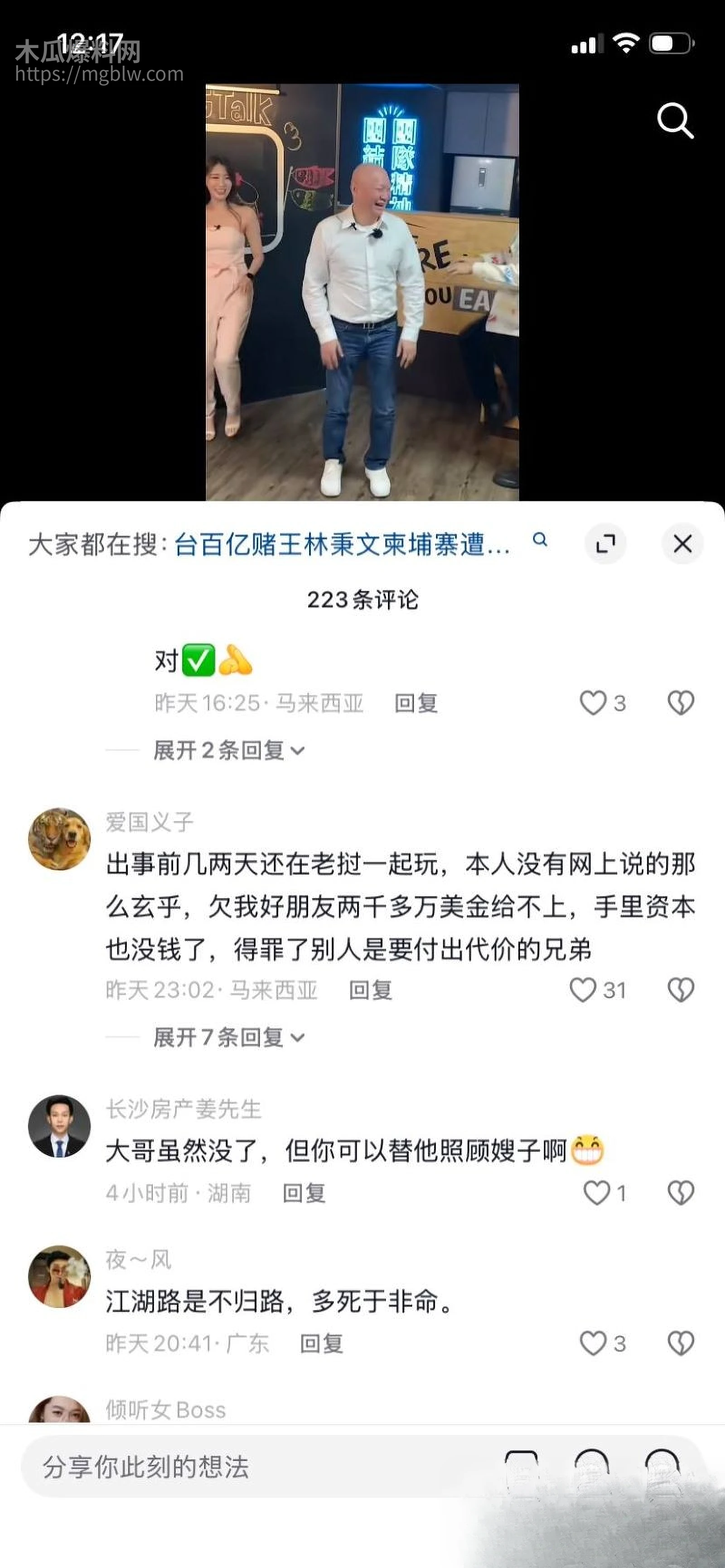This screenshot has height=1568, width=725.
Task: Tap the expand arrows beside the trending search bar
Action: (x=606, y=544)
